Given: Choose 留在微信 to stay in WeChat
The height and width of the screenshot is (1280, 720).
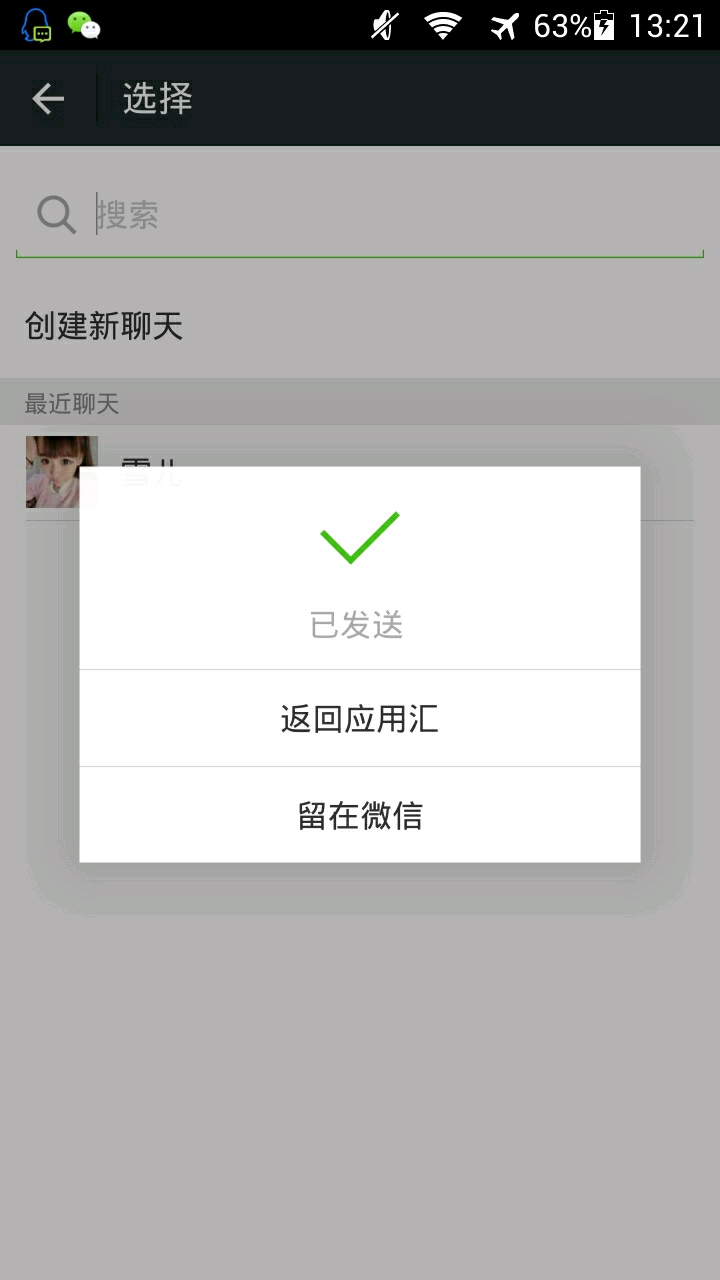Looking at the screenshot, I should [x=360, y=815].
